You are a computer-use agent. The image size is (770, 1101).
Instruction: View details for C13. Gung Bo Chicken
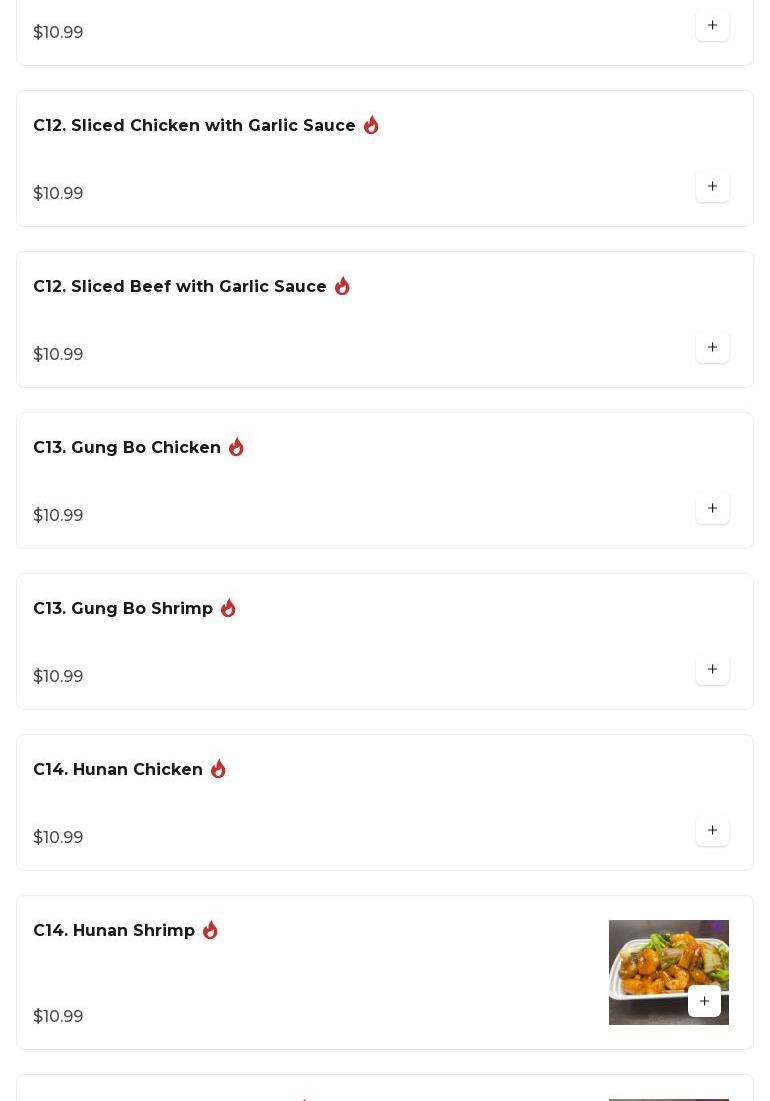point(127,448)
